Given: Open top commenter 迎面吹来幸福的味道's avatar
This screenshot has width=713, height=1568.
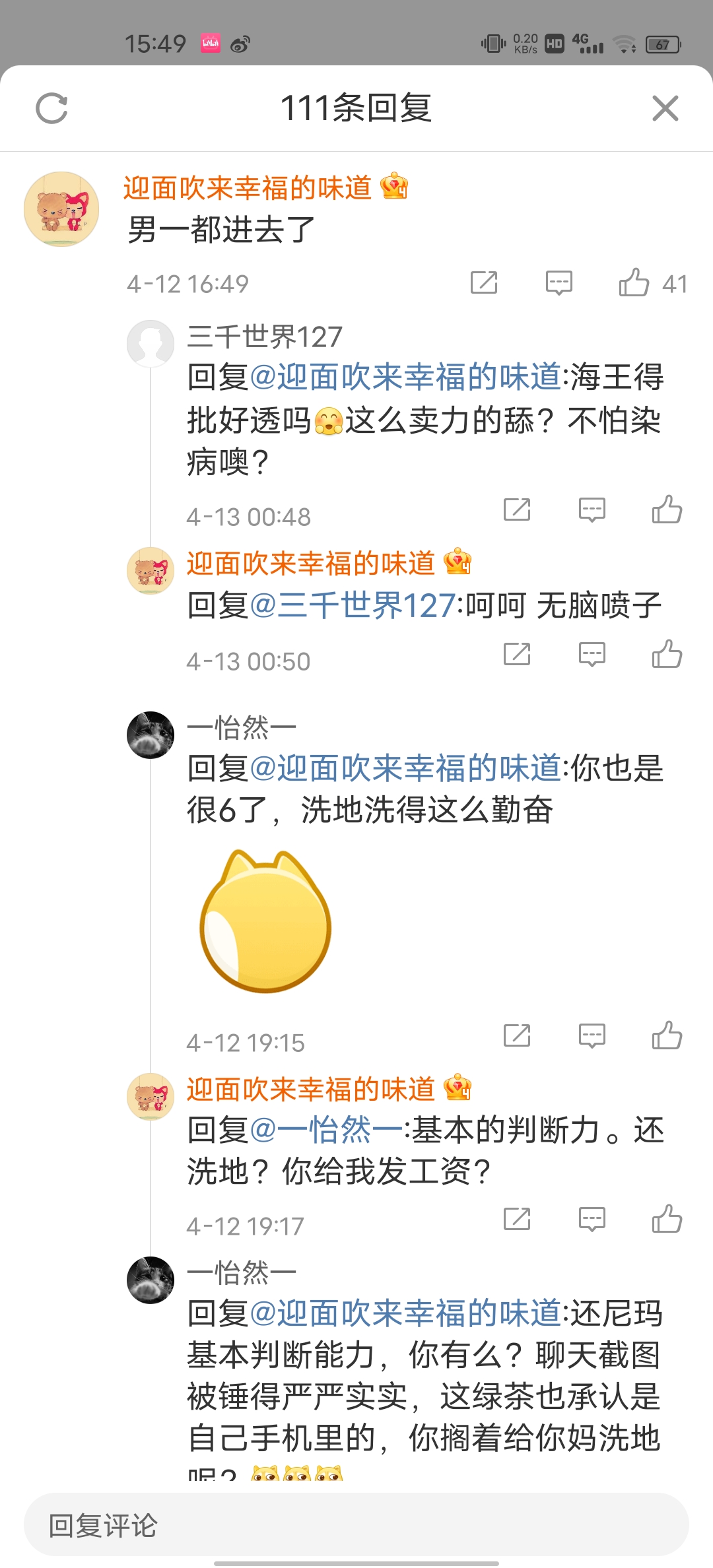Looking at the screenshot, I should (x=61, y=209).
